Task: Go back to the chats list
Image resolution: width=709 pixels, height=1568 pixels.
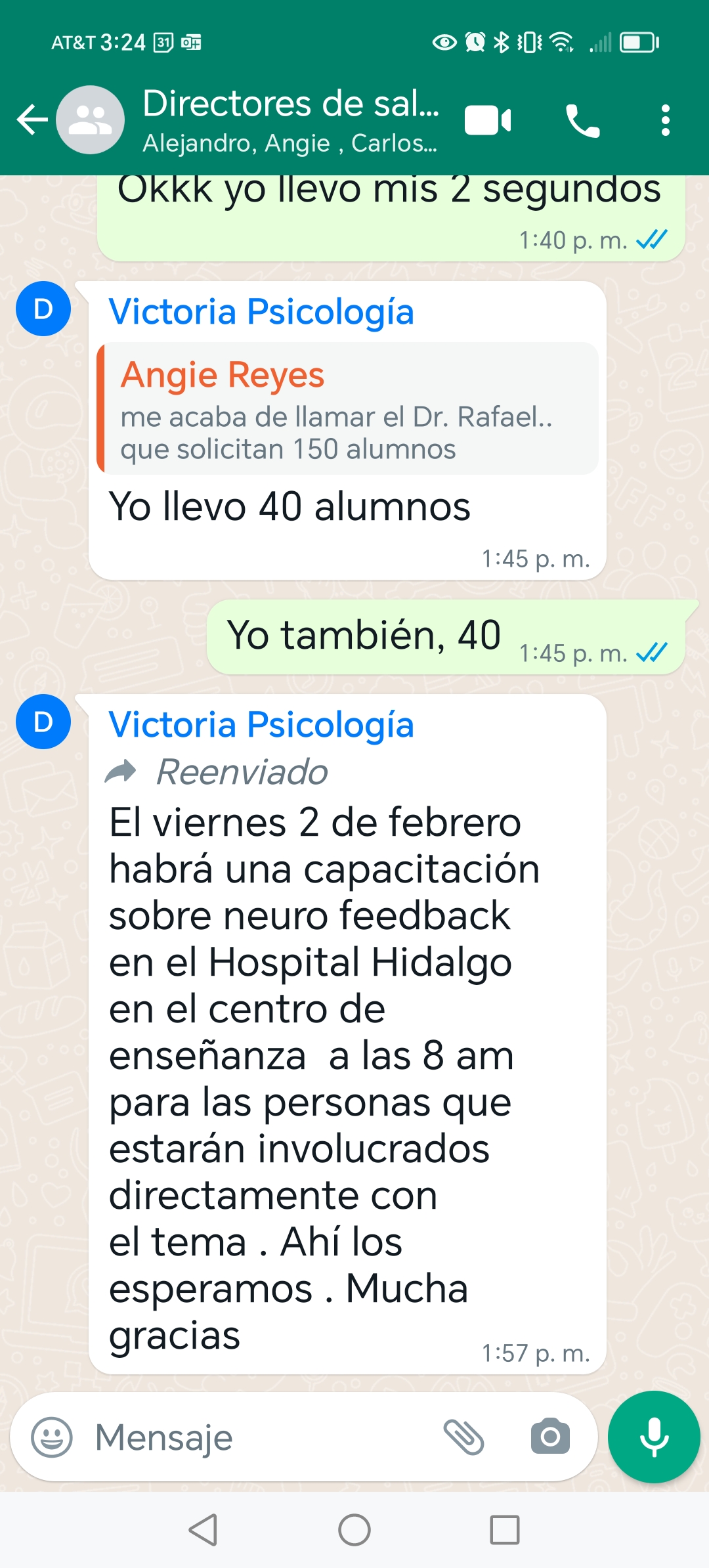Action: (32, 120)
